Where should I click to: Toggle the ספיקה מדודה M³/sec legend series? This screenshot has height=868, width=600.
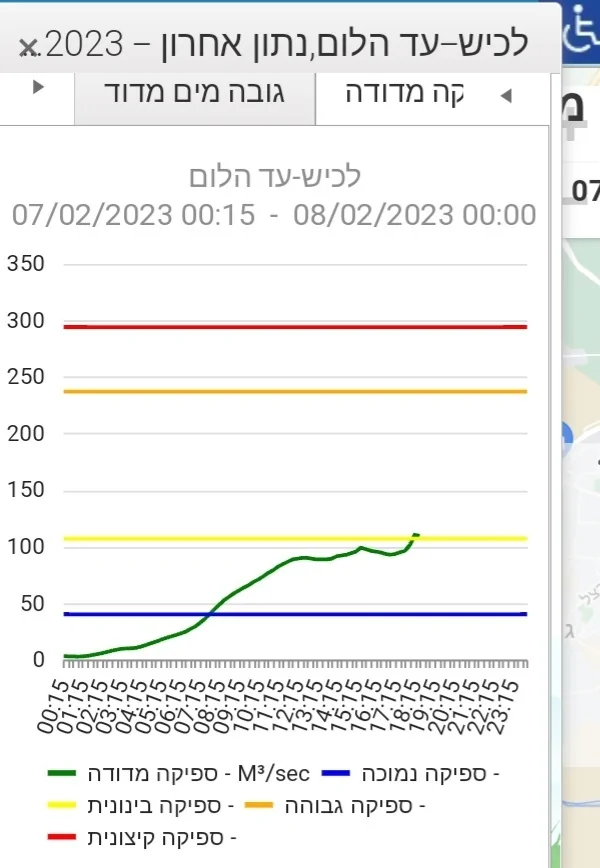pos(180,773)
